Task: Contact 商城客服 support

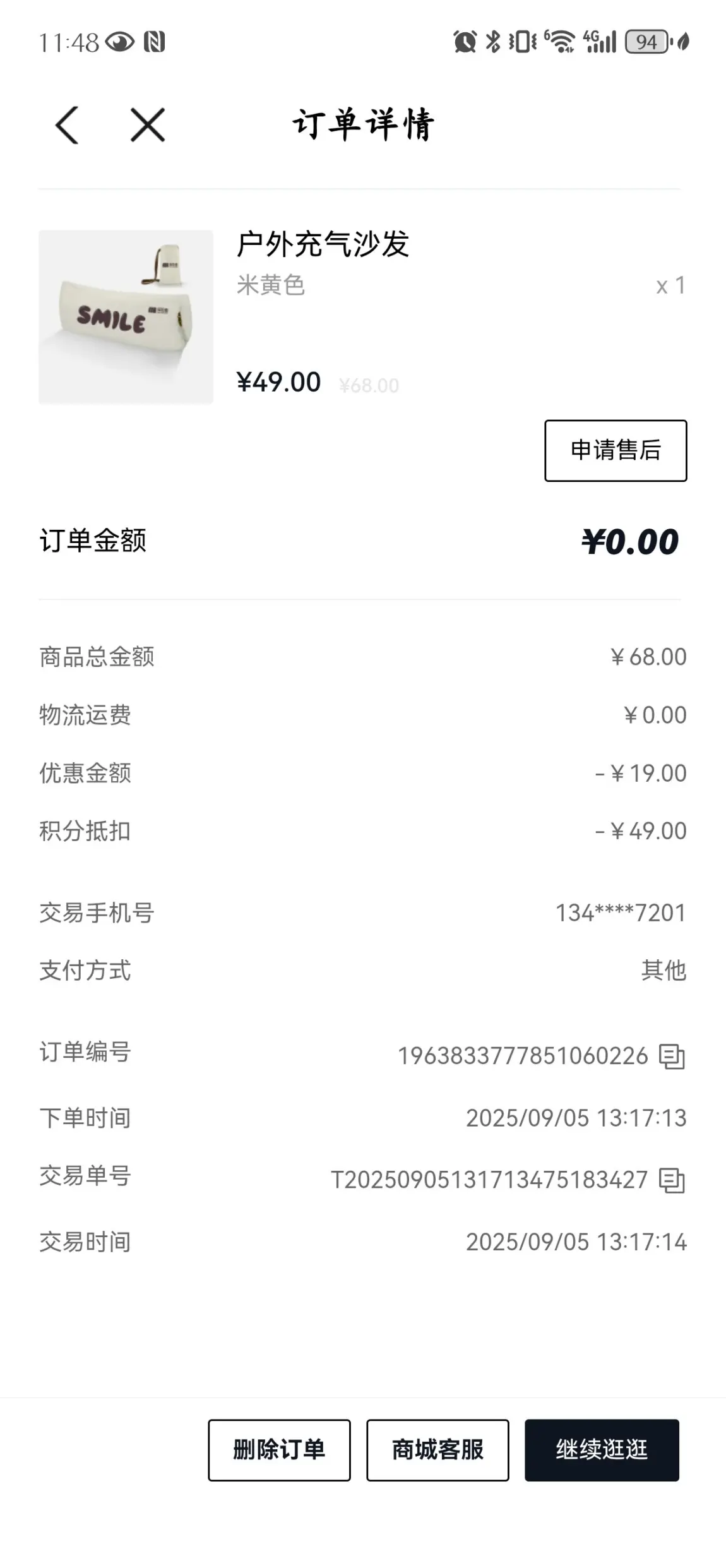Action: [437, 1449]
